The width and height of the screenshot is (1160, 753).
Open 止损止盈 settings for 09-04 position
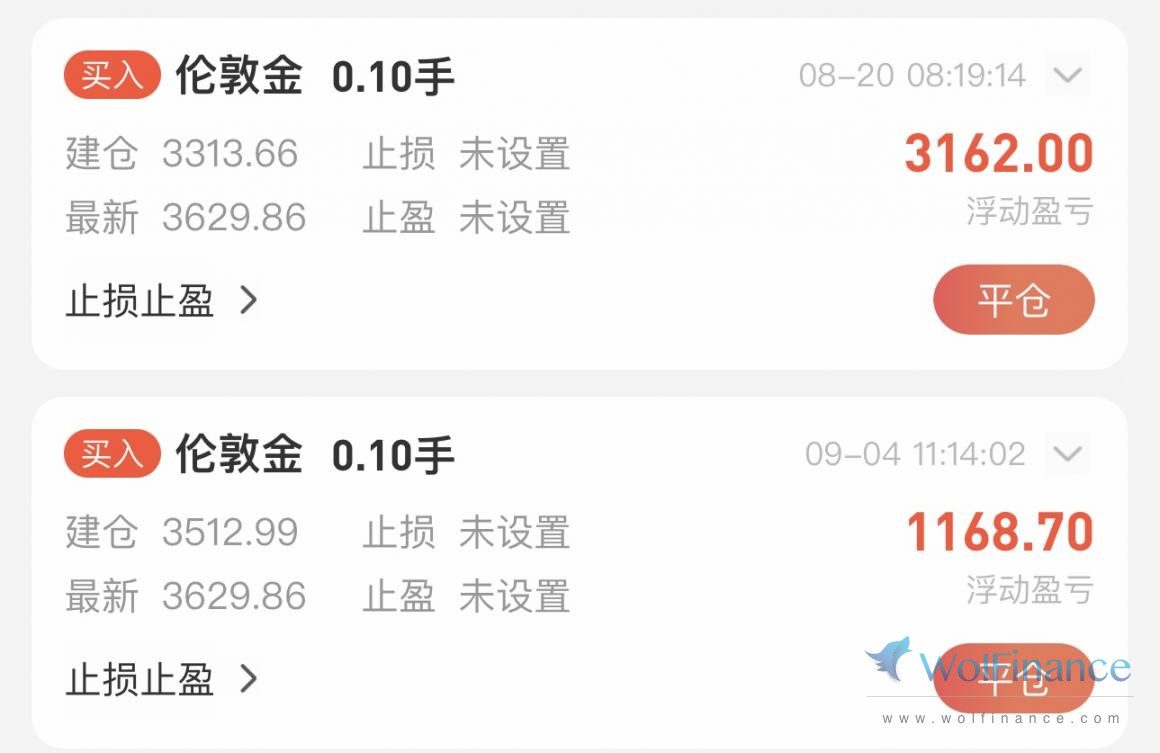pyautogui.click(x=162, y=680)
